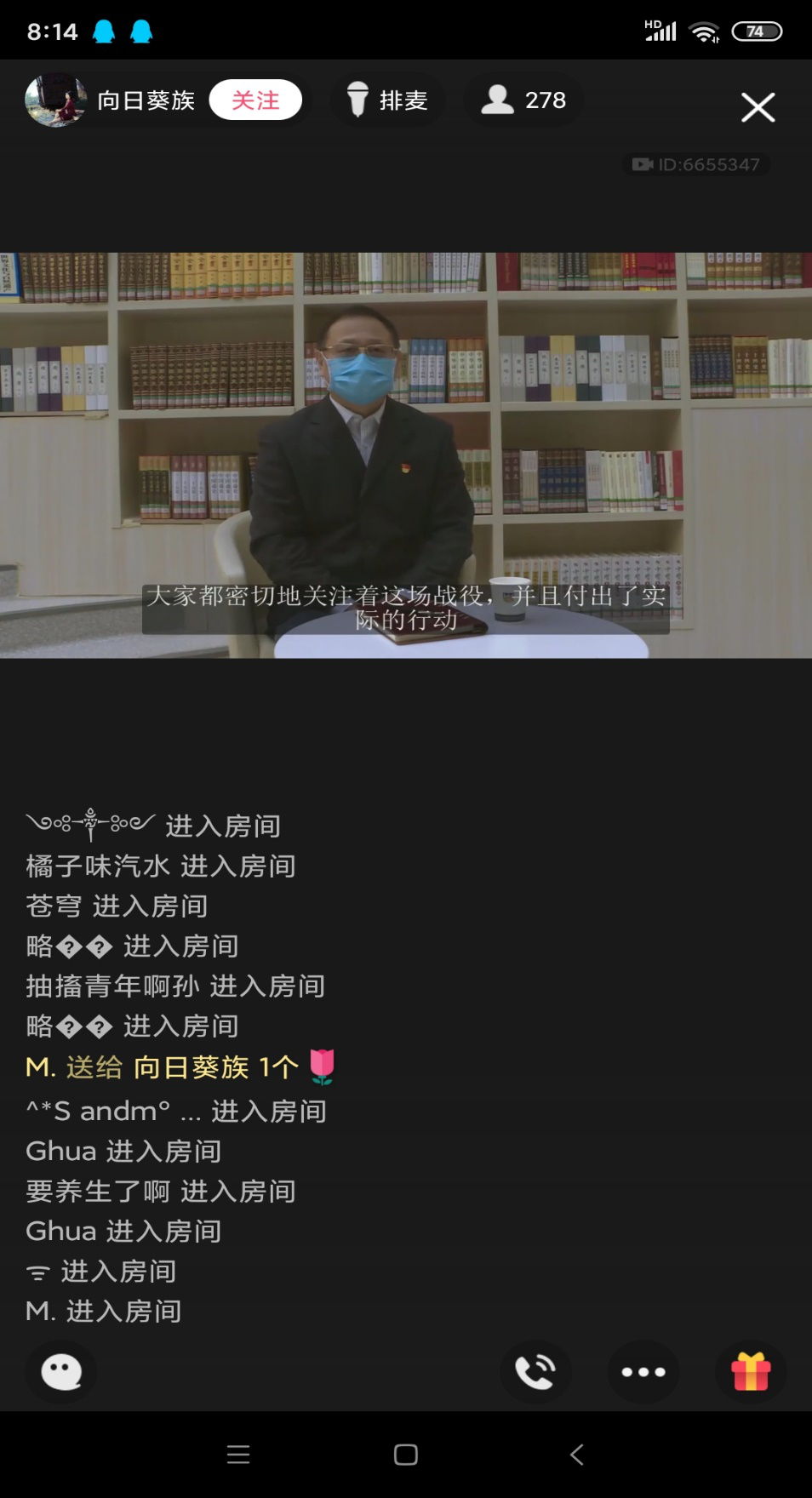
Task: Close the live room
Action: tap(757, 107)
